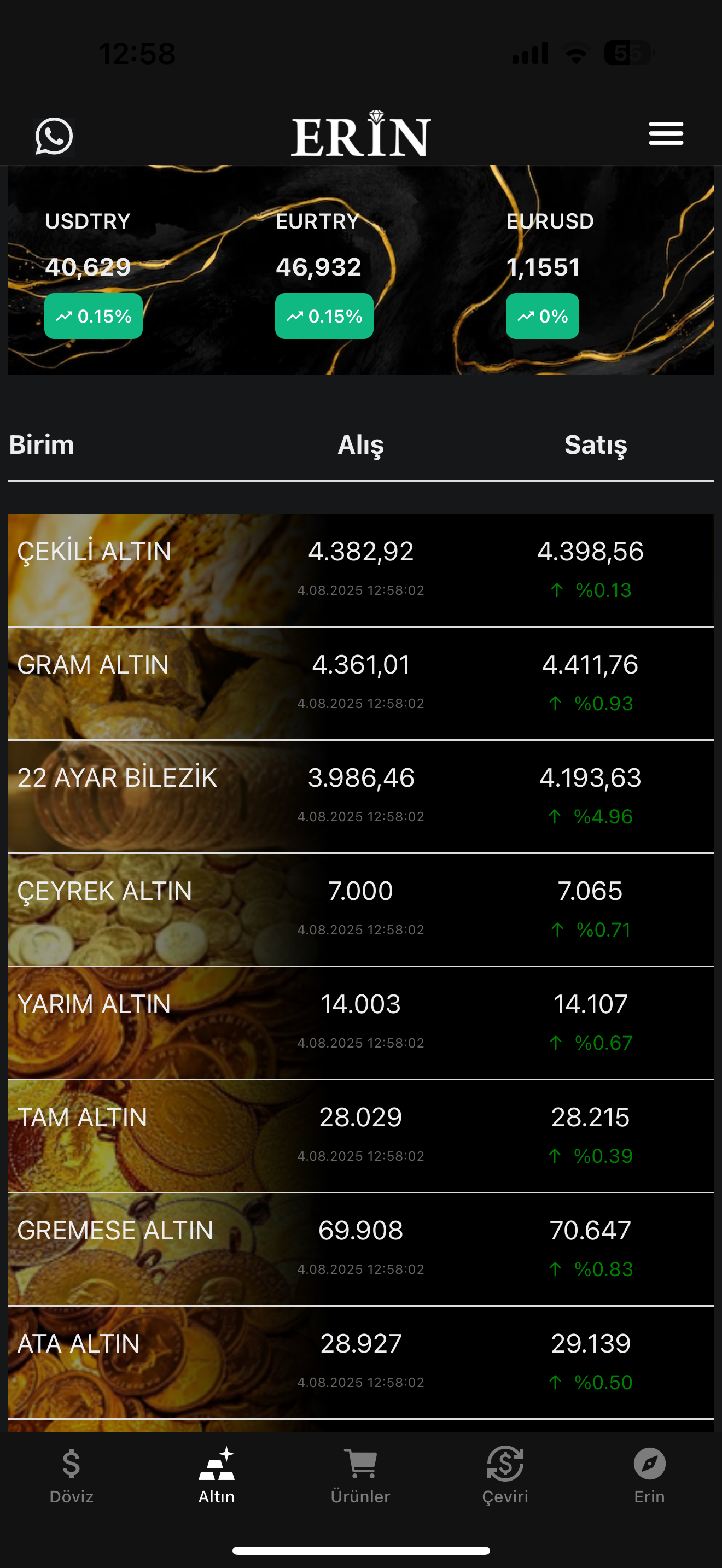Tap the home indicator bar at screen bottom
Screen dimensions: 722x1568
pos(361,1550)
